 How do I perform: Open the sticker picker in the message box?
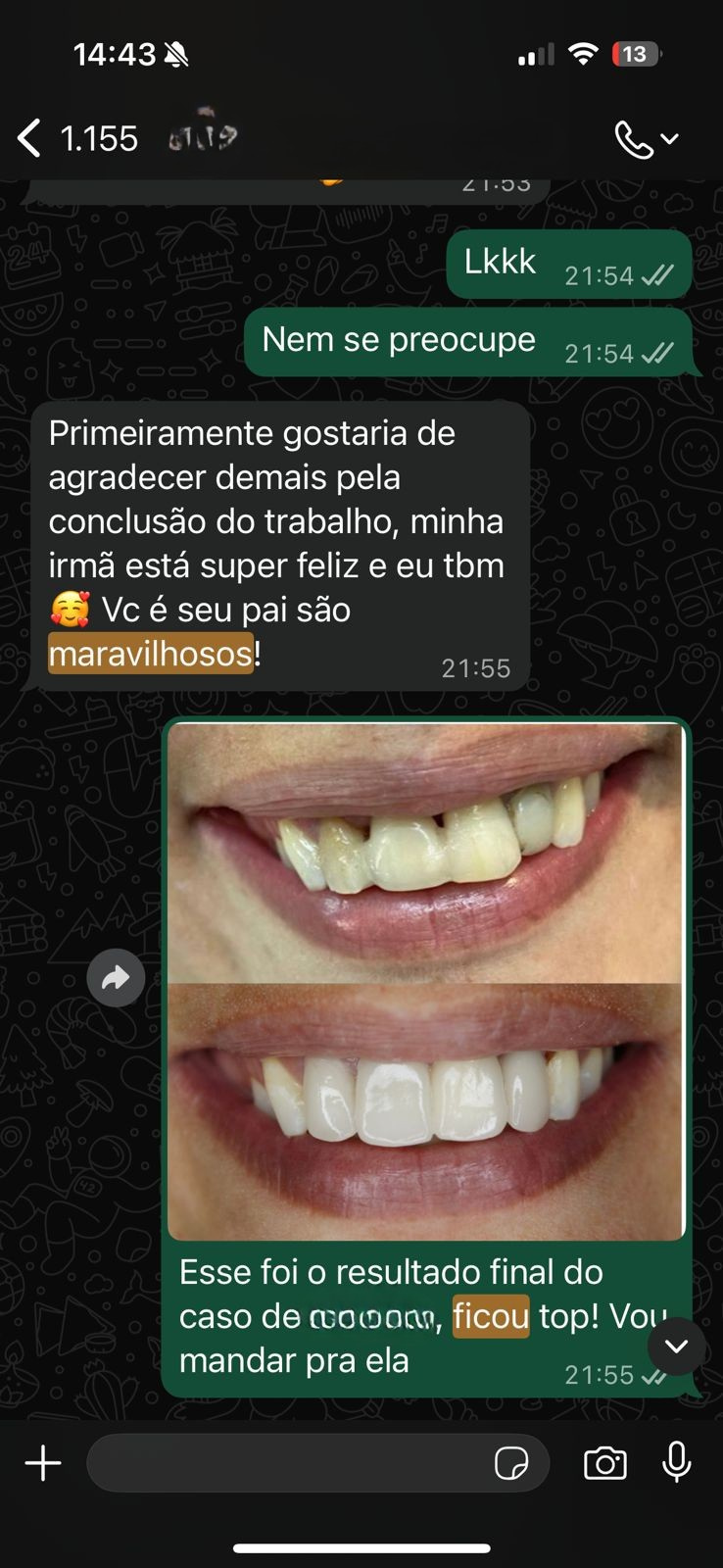coord(511,1464)
